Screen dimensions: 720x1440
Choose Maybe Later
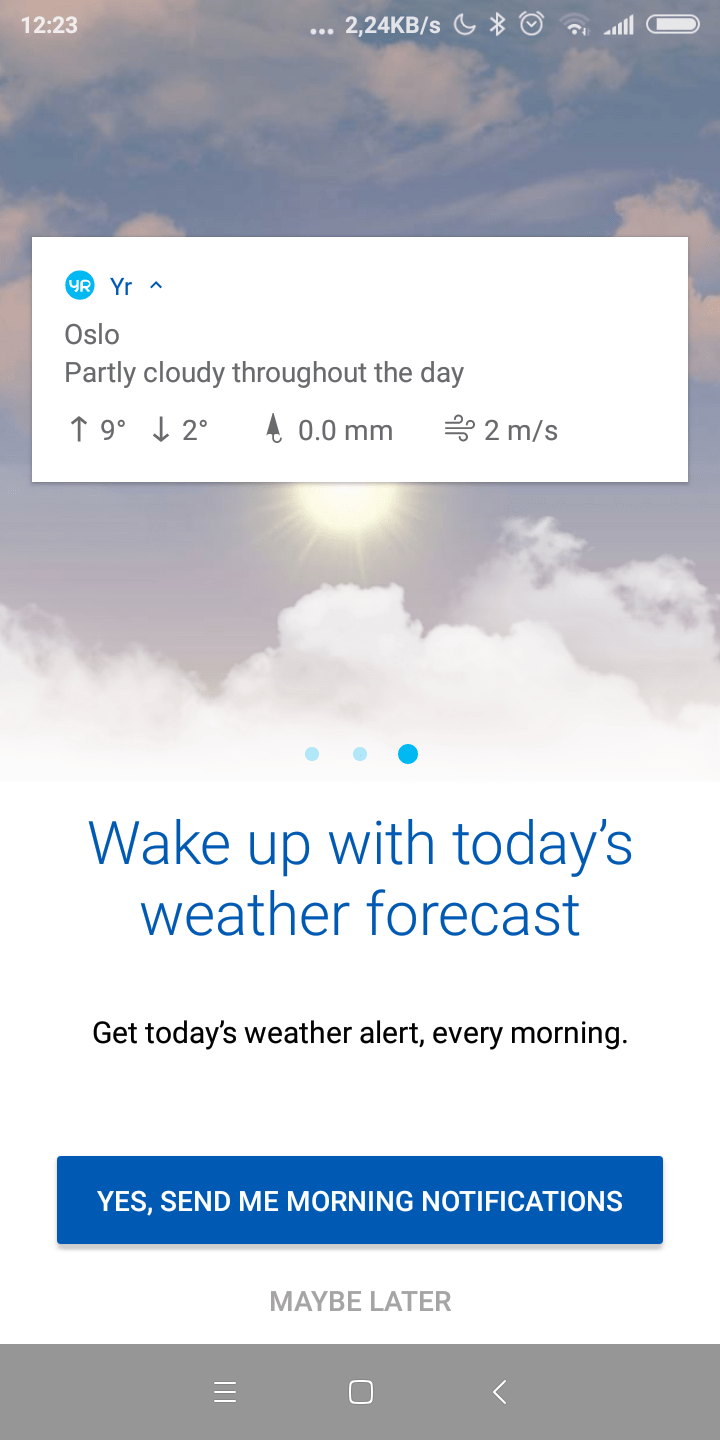(x=360, y=1301)
